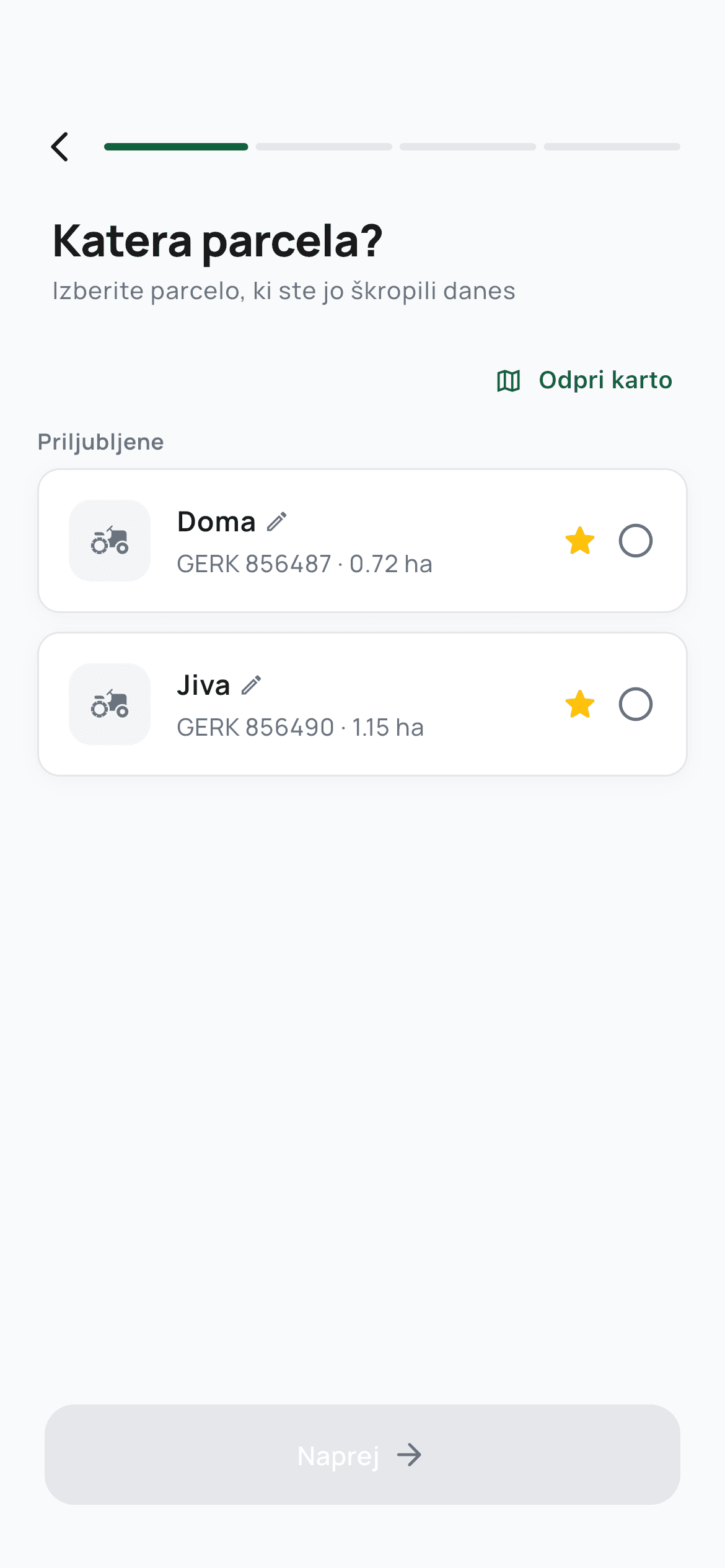Open the map via Odpri karto

(584, 380)
